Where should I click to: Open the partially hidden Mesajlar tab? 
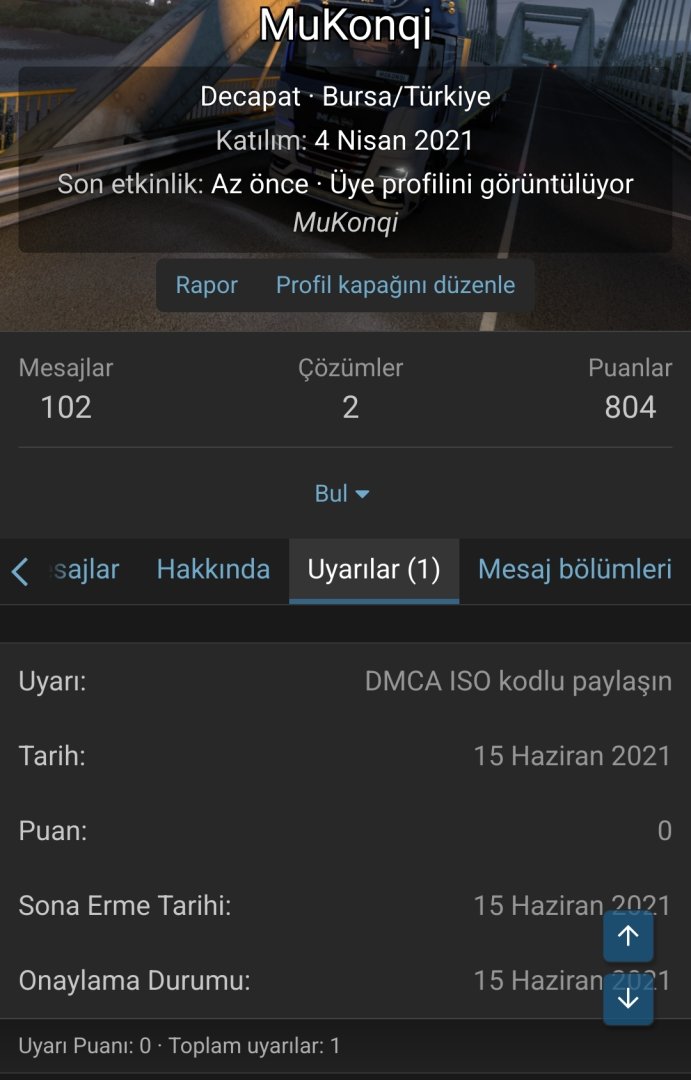point(85,570)
